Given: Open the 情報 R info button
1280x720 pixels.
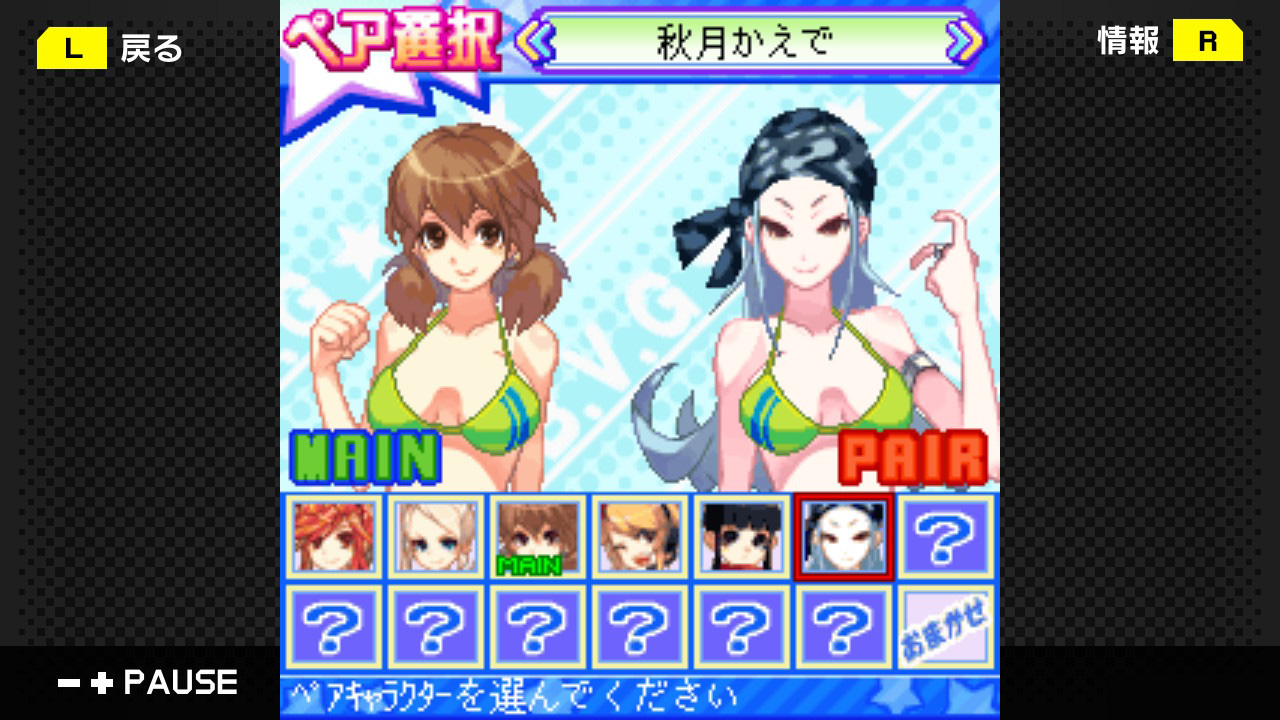Looking at the screenshot, I should (x=1170, y=41).
